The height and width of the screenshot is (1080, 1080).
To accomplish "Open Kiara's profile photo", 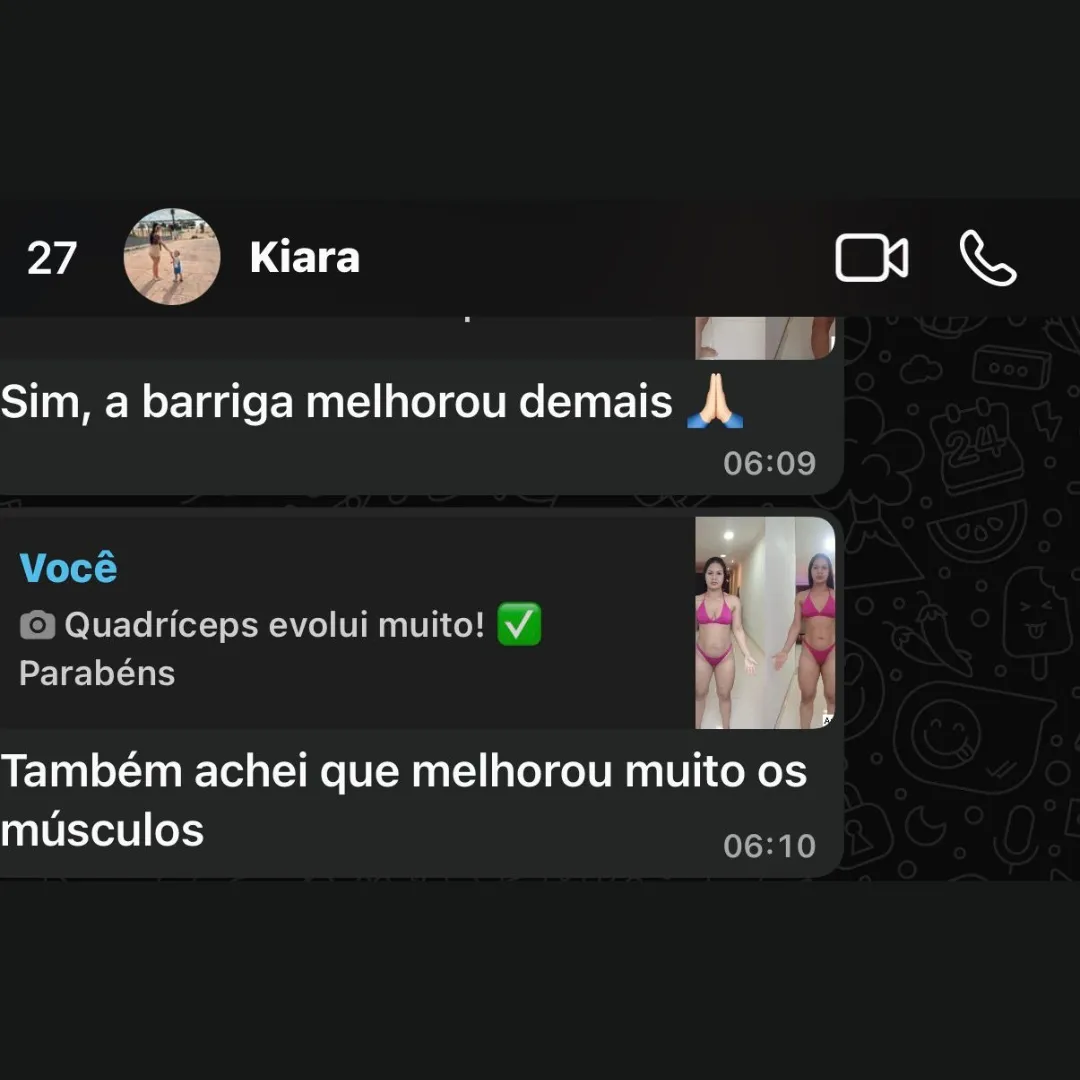I will tap(172, 257).
